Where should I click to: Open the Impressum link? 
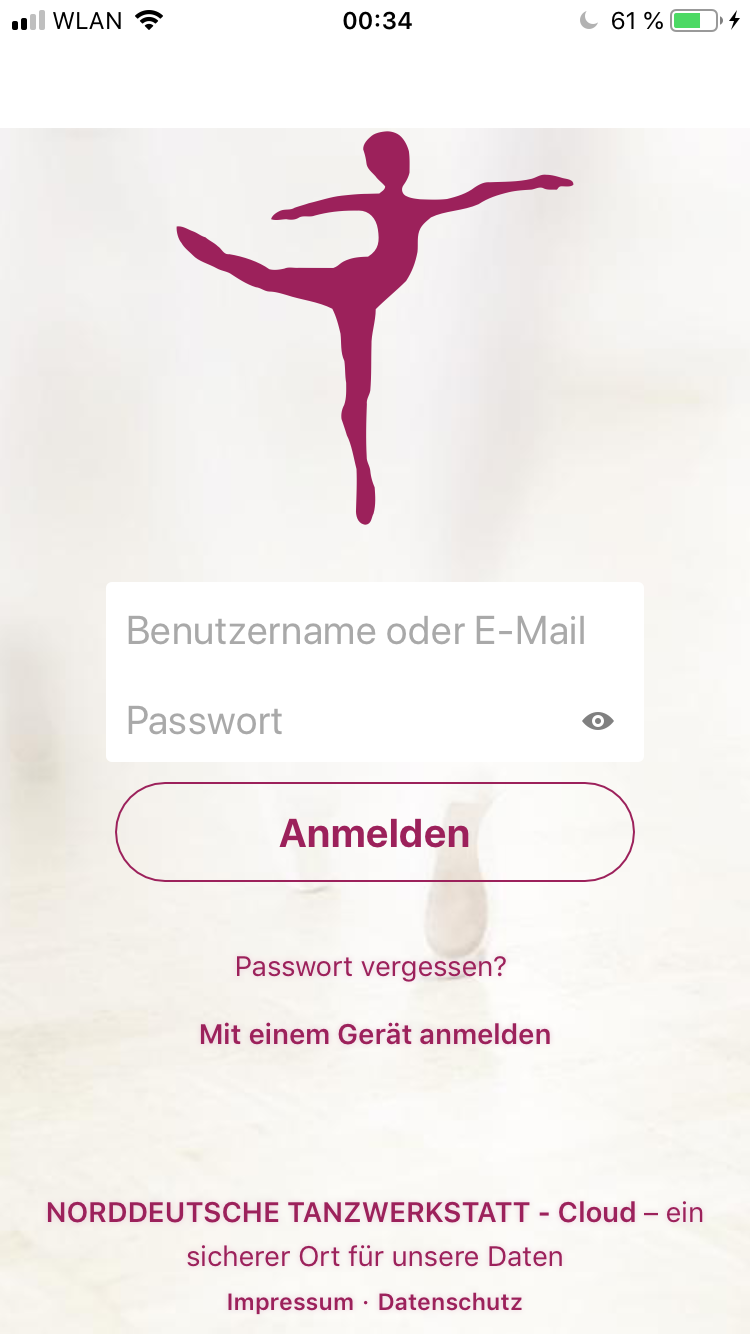[290, 1302]
